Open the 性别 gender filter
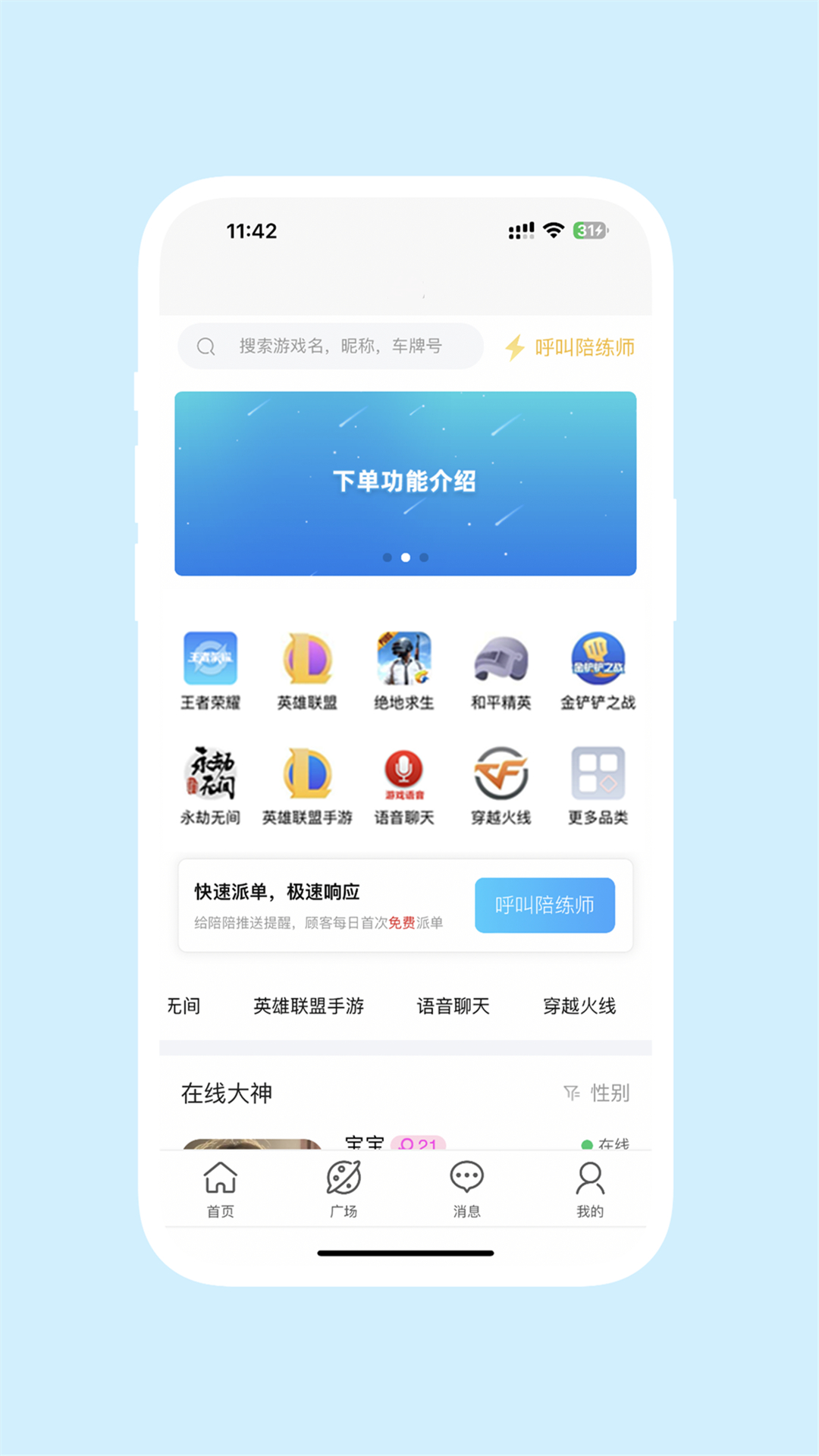 click(596, 1094)
